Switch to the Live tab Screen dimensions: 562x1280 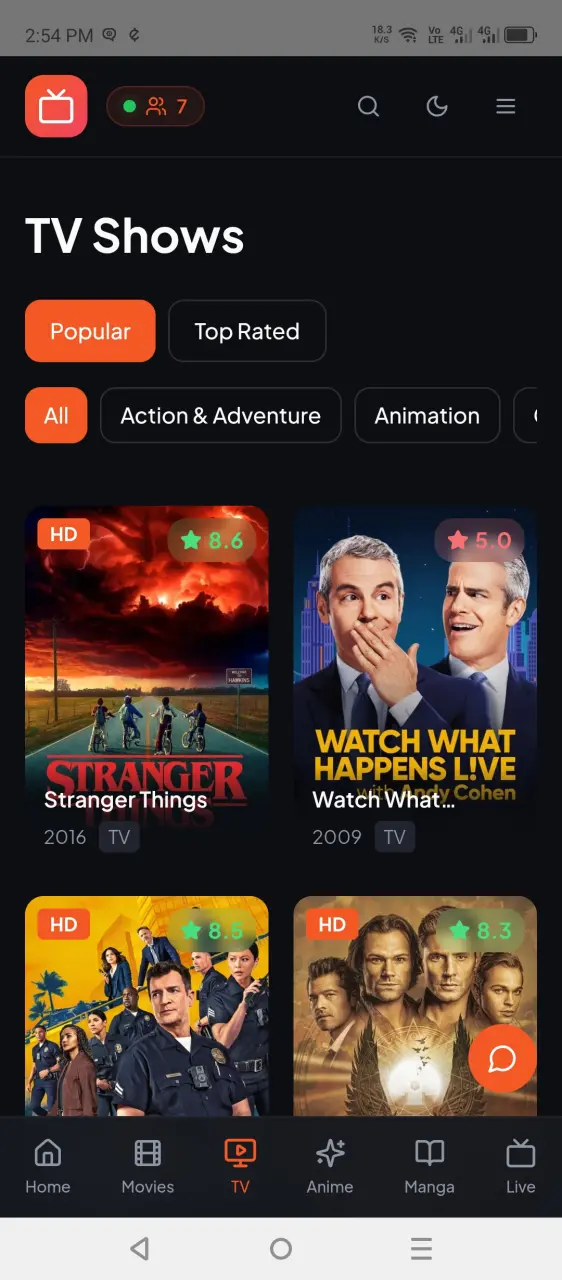(x=520, y=1166)
